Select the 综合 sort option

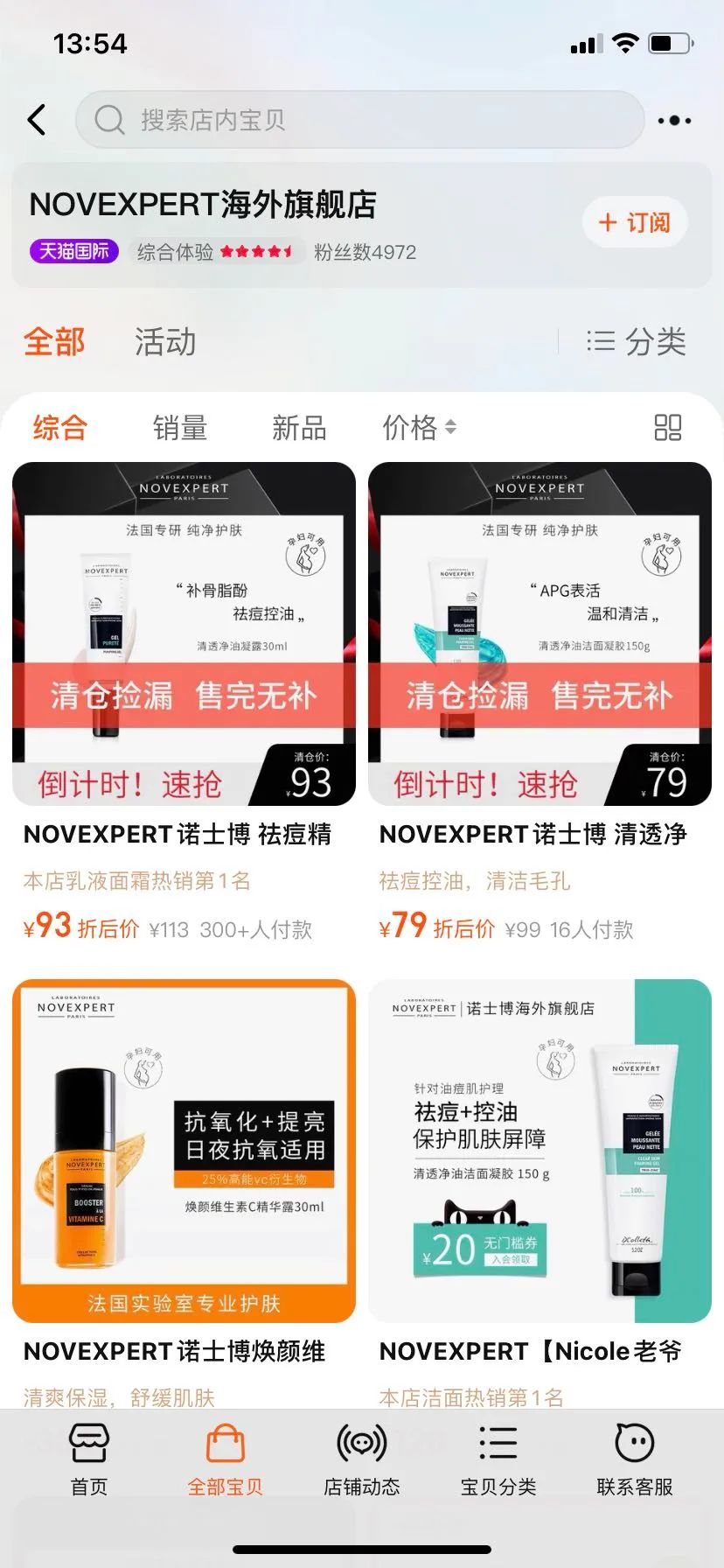(60, 428)
